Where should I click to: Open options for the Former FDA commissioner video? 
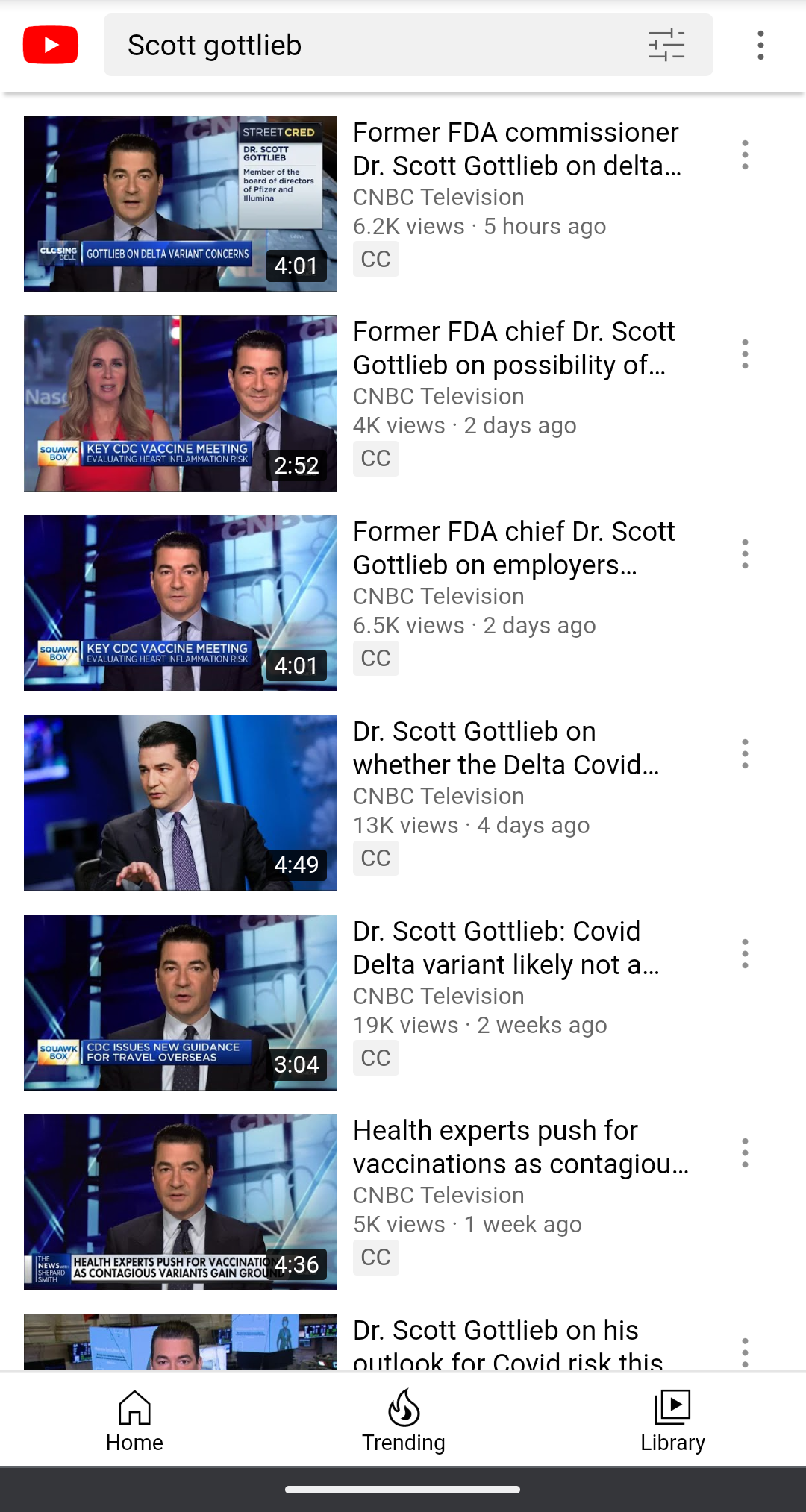click(745, 155)
